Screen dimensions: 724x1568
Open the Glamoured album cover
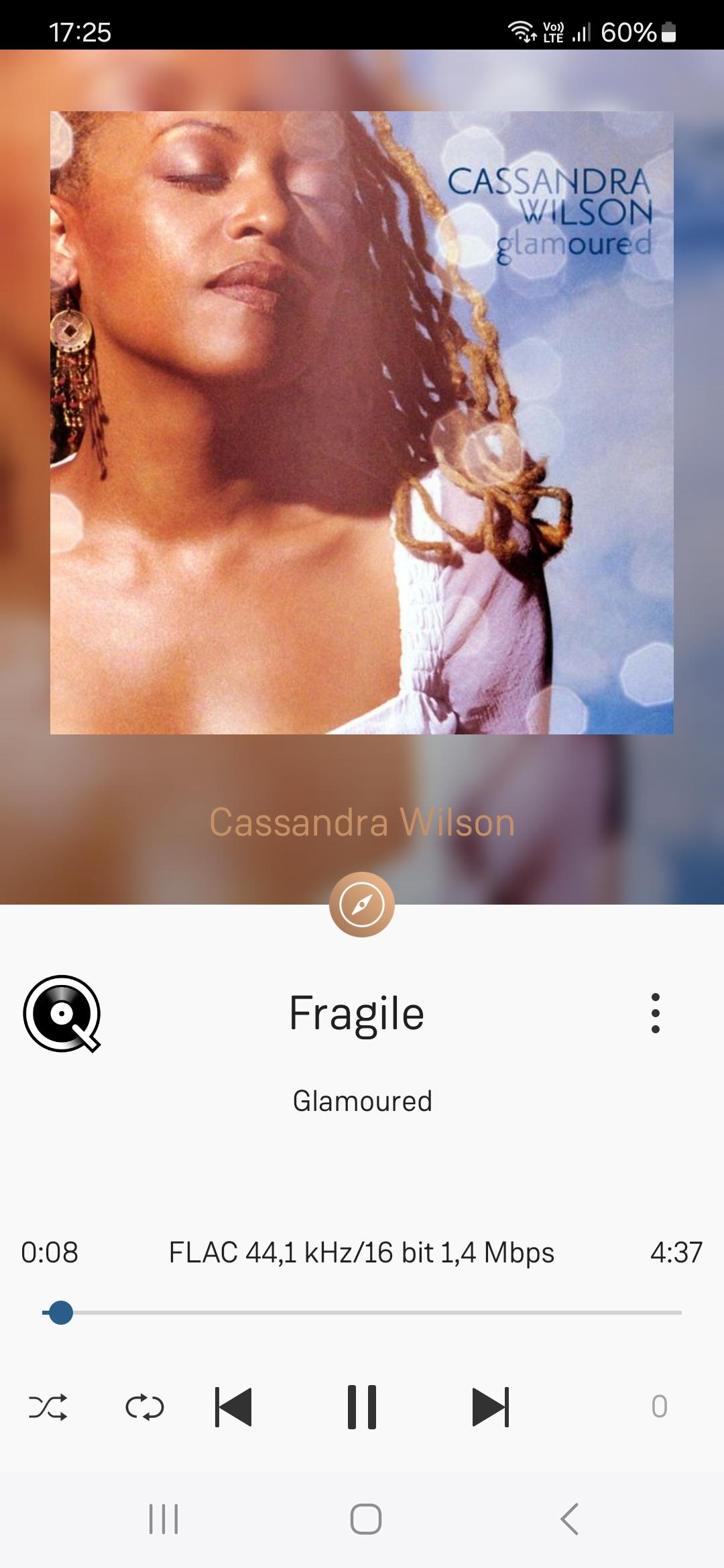(x=362, y=423)
